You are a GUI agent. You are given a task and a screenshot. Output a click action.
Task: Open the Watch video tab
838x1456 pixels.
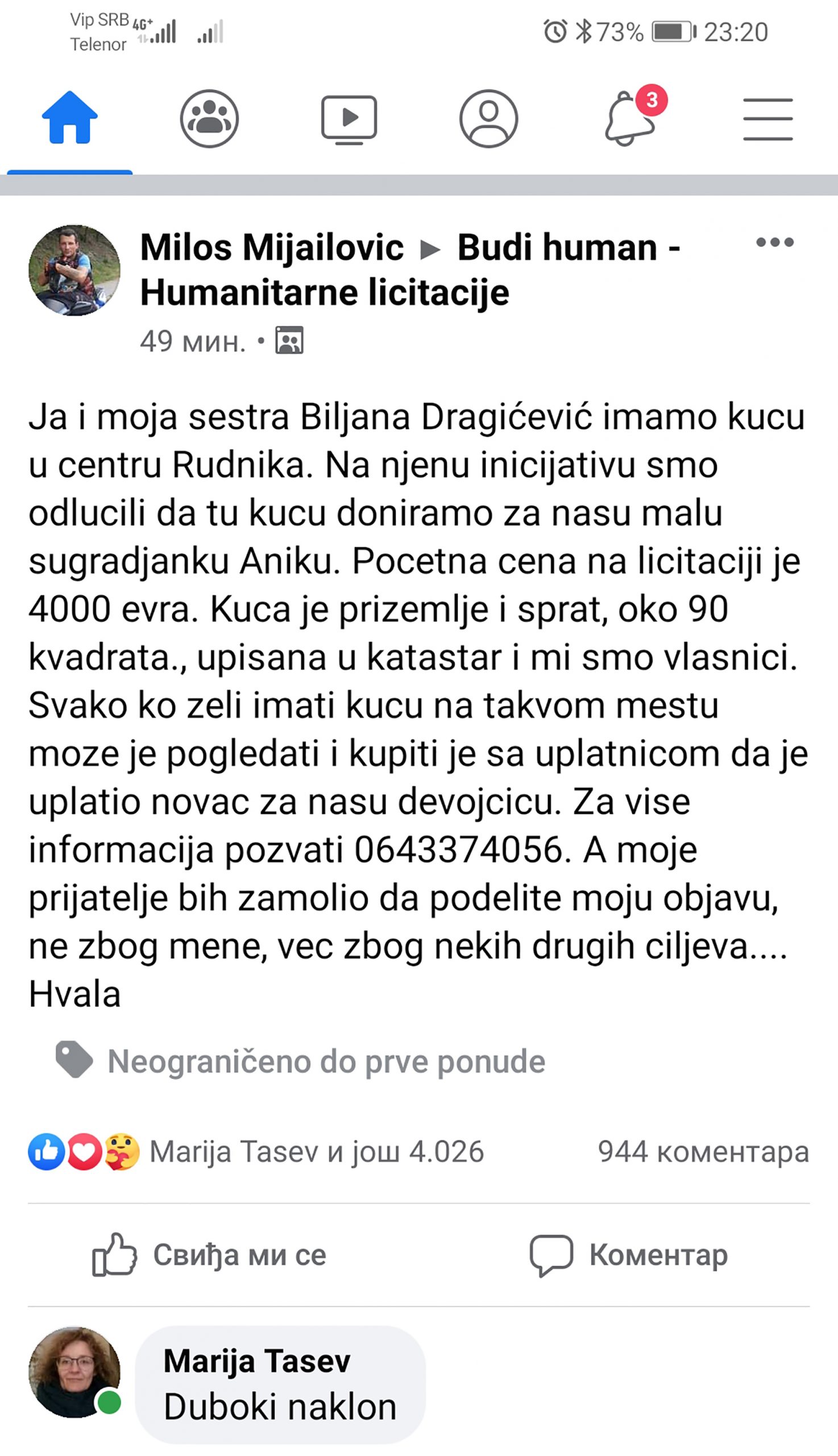(x=349, y=119)
